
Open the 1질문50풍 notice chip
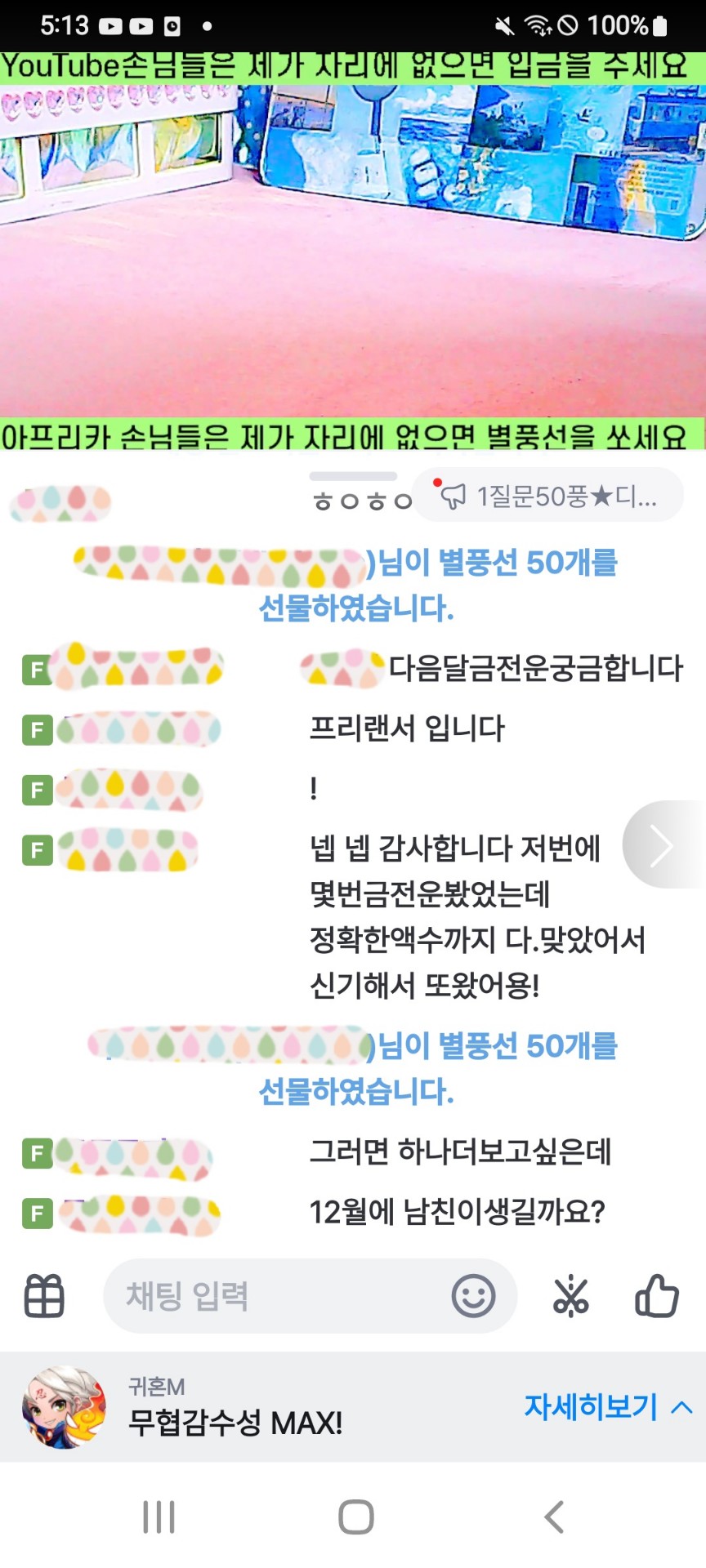point(548,495)
